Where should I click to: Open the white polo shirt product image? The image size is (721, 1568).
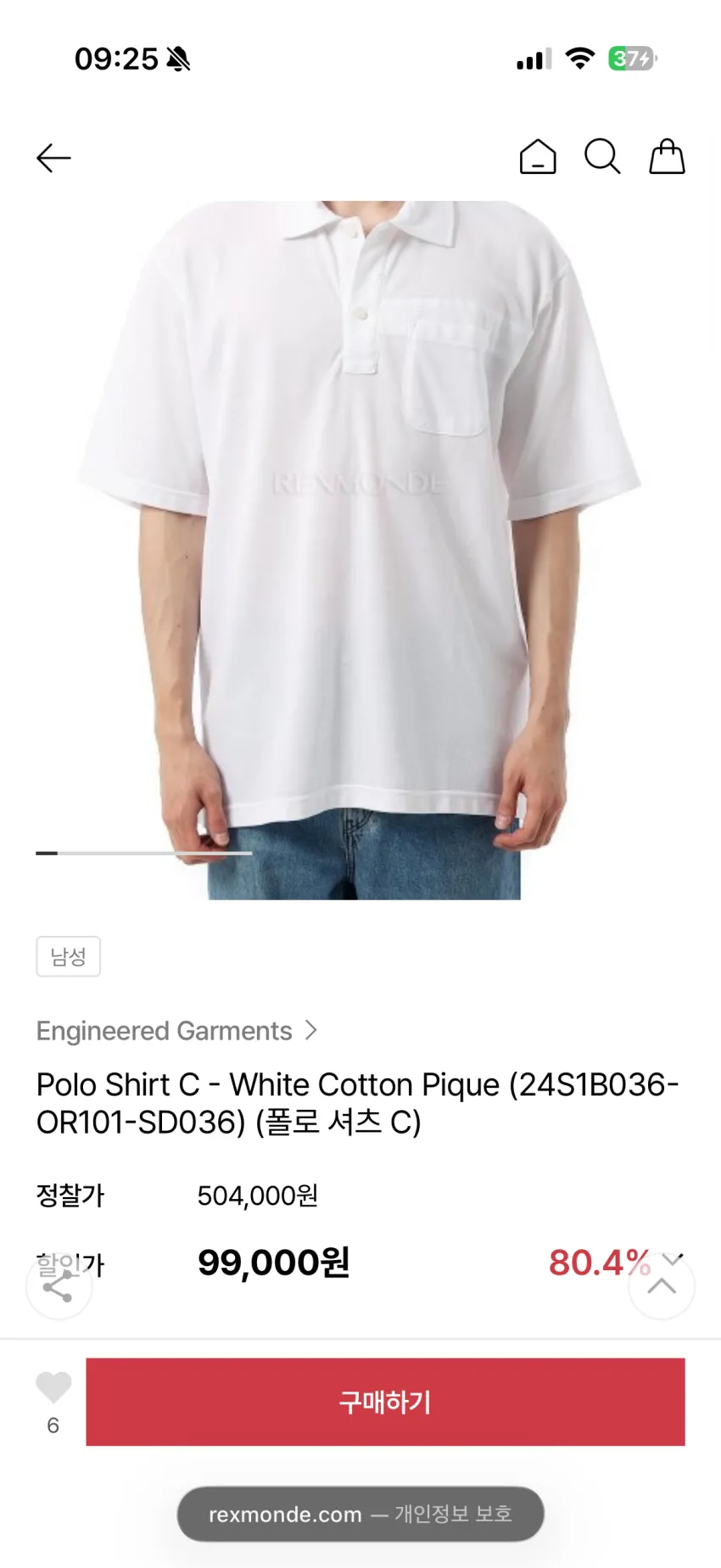point(360,550)
